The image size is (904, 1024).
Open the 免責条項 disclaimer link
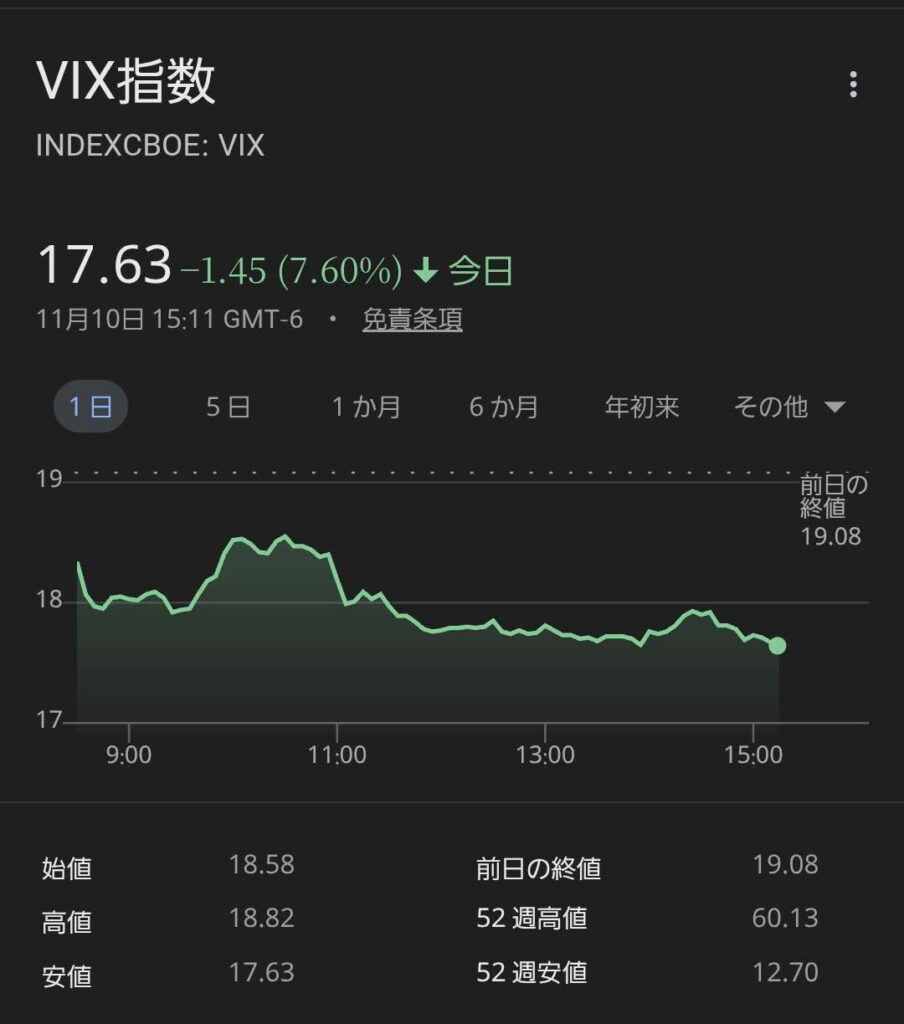(412, 320)
